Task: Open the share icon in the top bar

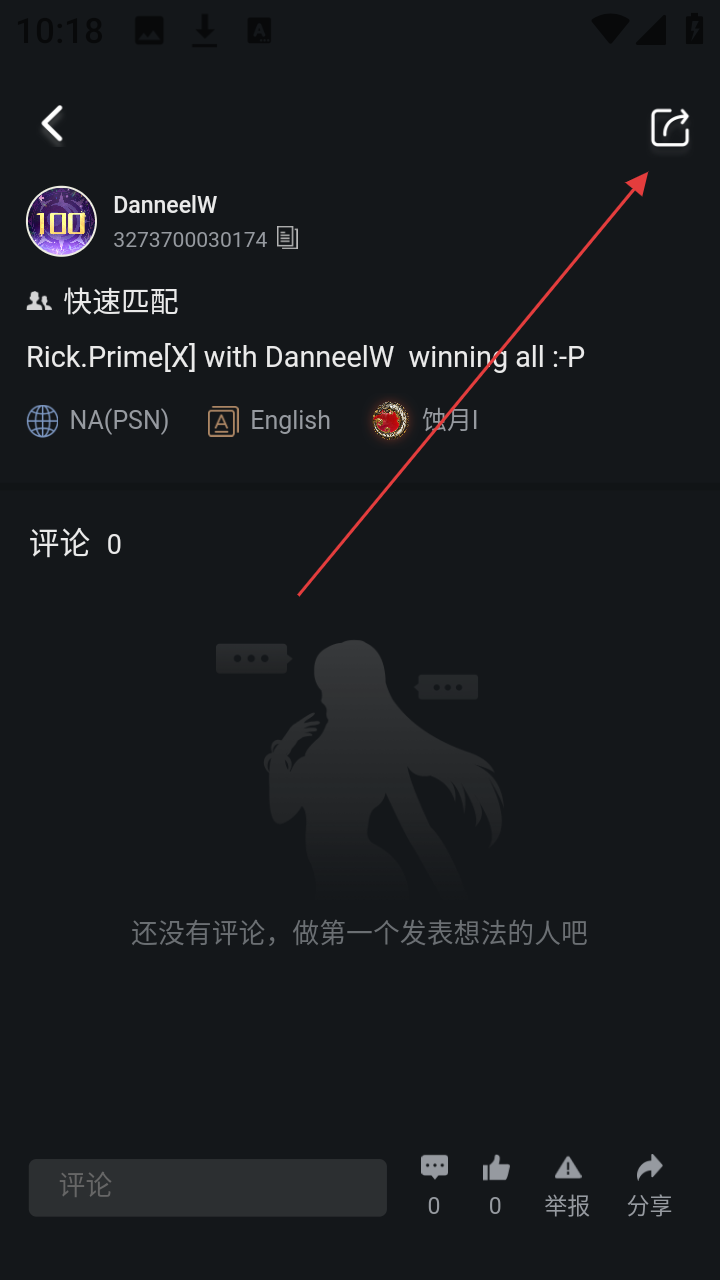Action: pos(670,127)
